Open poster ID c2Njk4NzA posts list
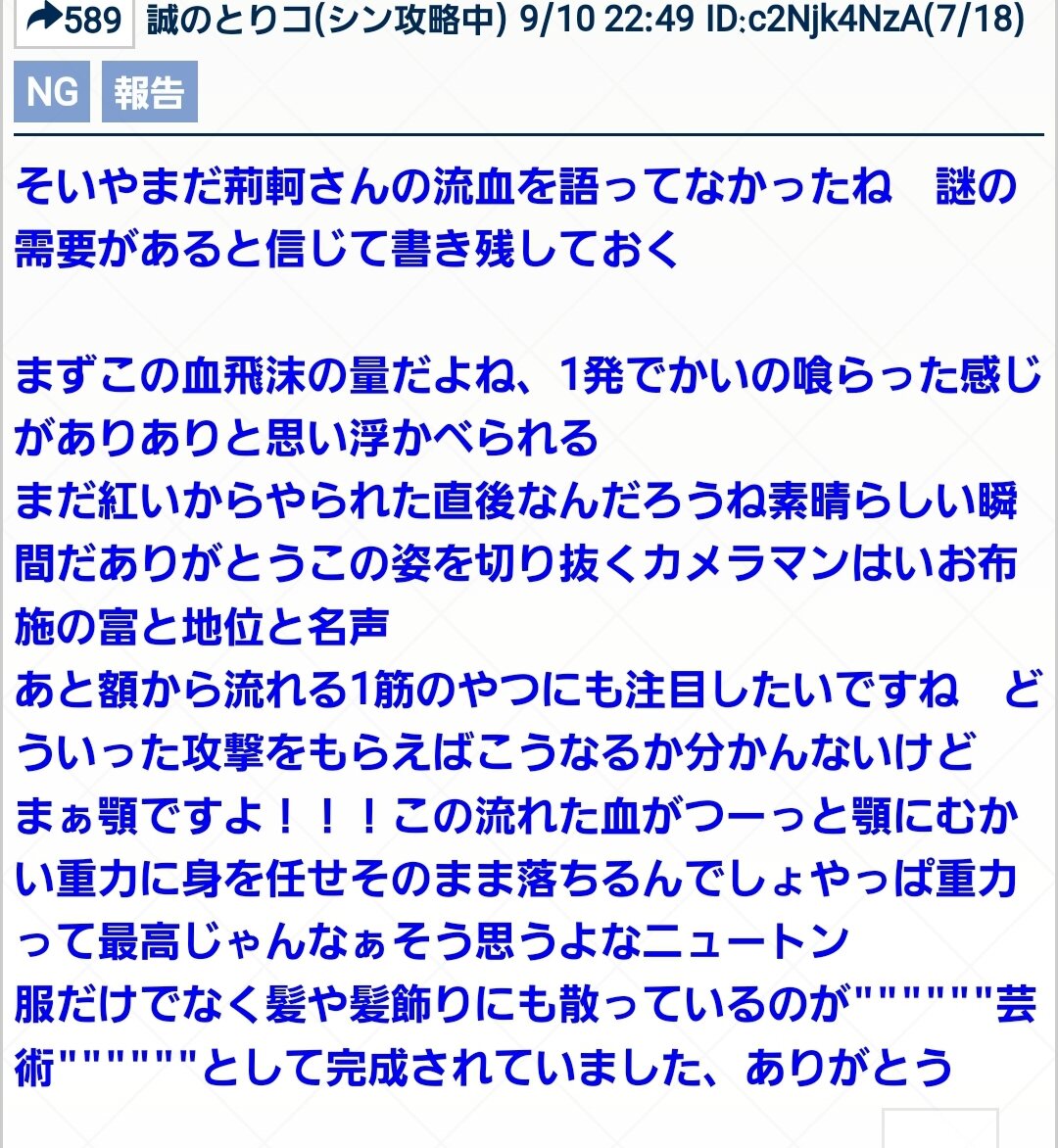This screenshot has width=1058, height=1148. (x=864, y=22)
